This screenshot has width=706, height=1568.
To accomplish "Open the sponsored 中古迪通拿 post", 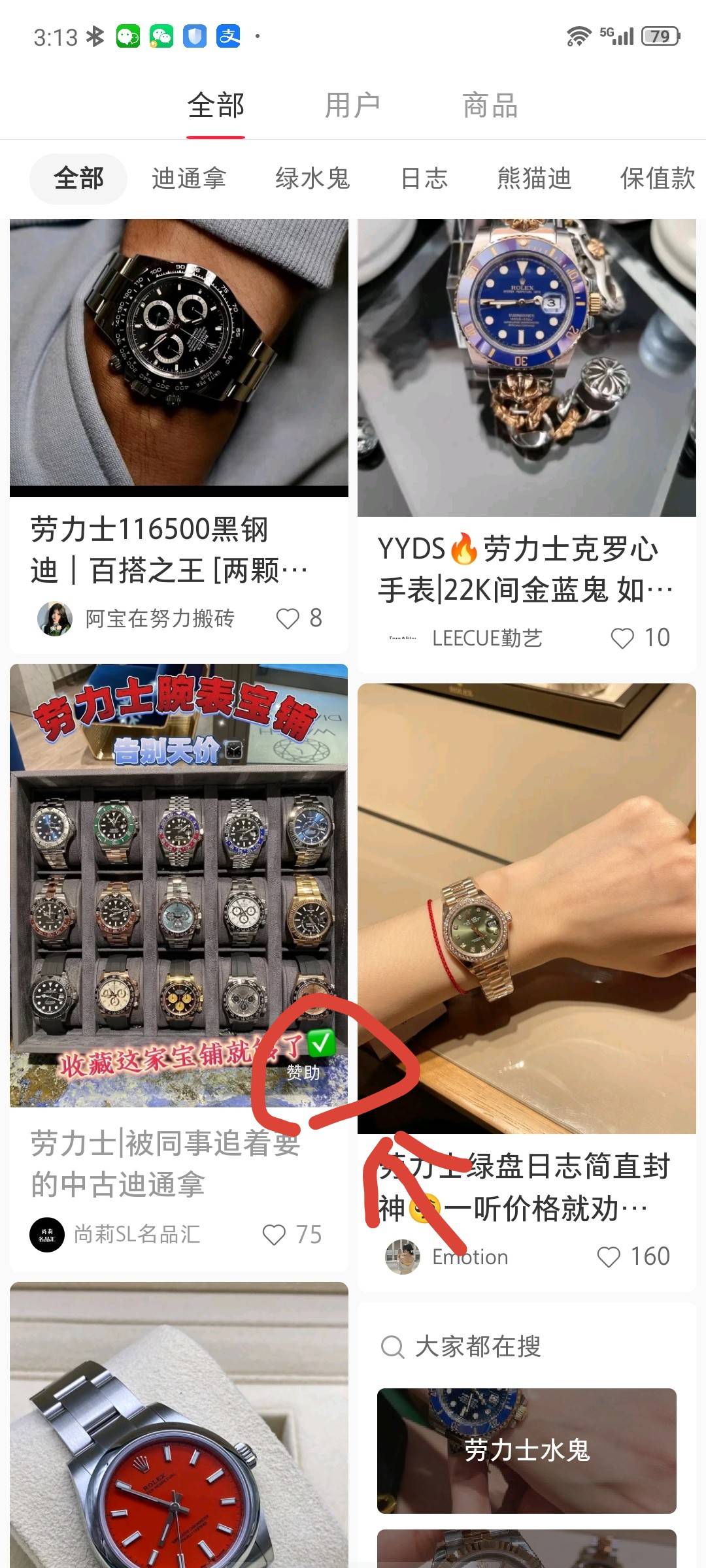I will coord(178,885).
